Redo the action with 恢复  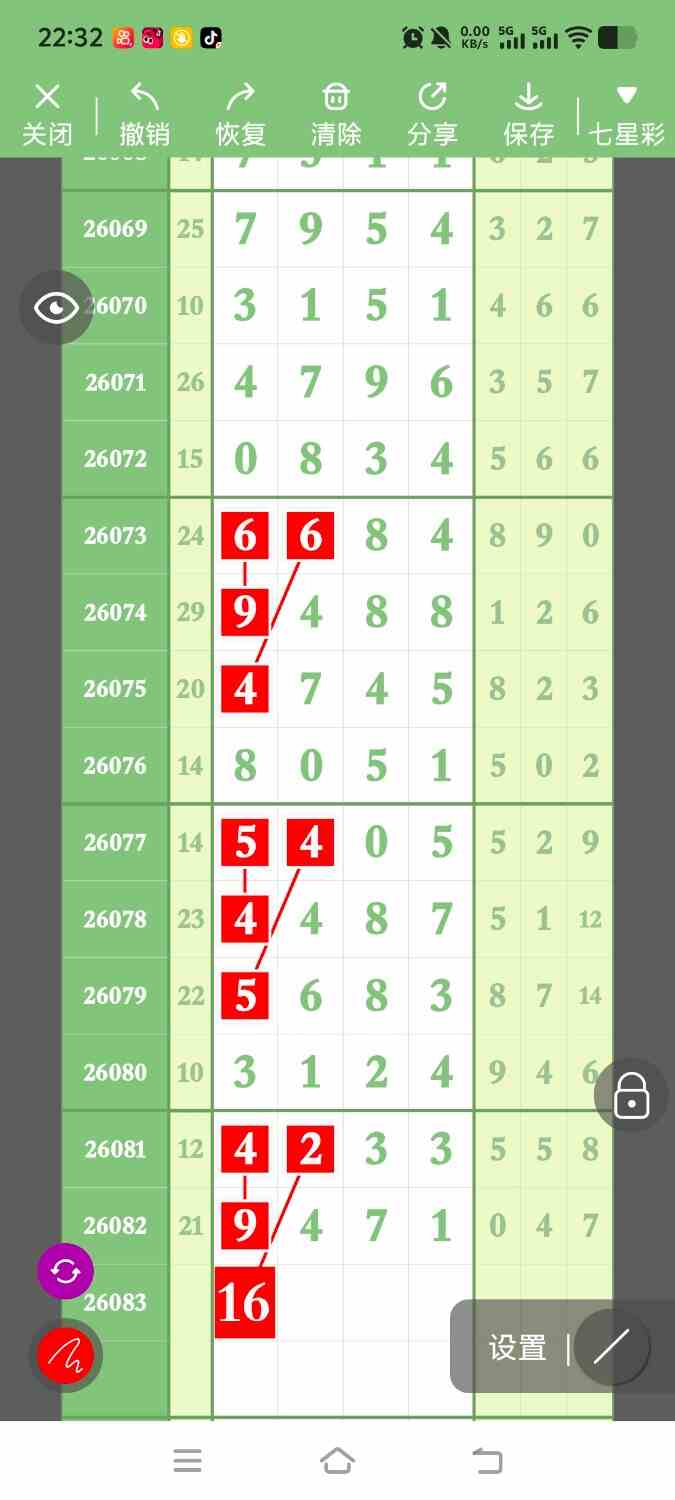240,116
